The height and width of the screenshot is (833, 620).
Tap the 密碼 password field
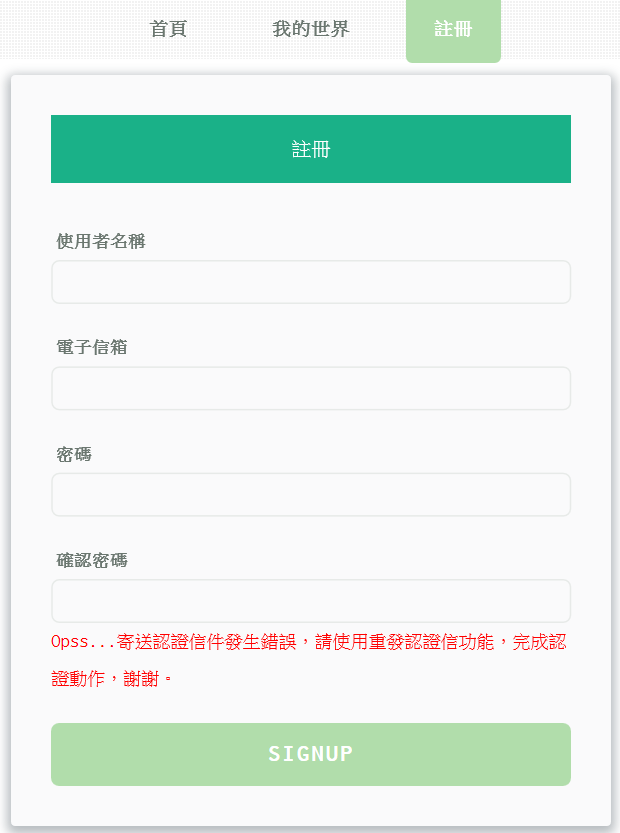[x=311, y=495]
